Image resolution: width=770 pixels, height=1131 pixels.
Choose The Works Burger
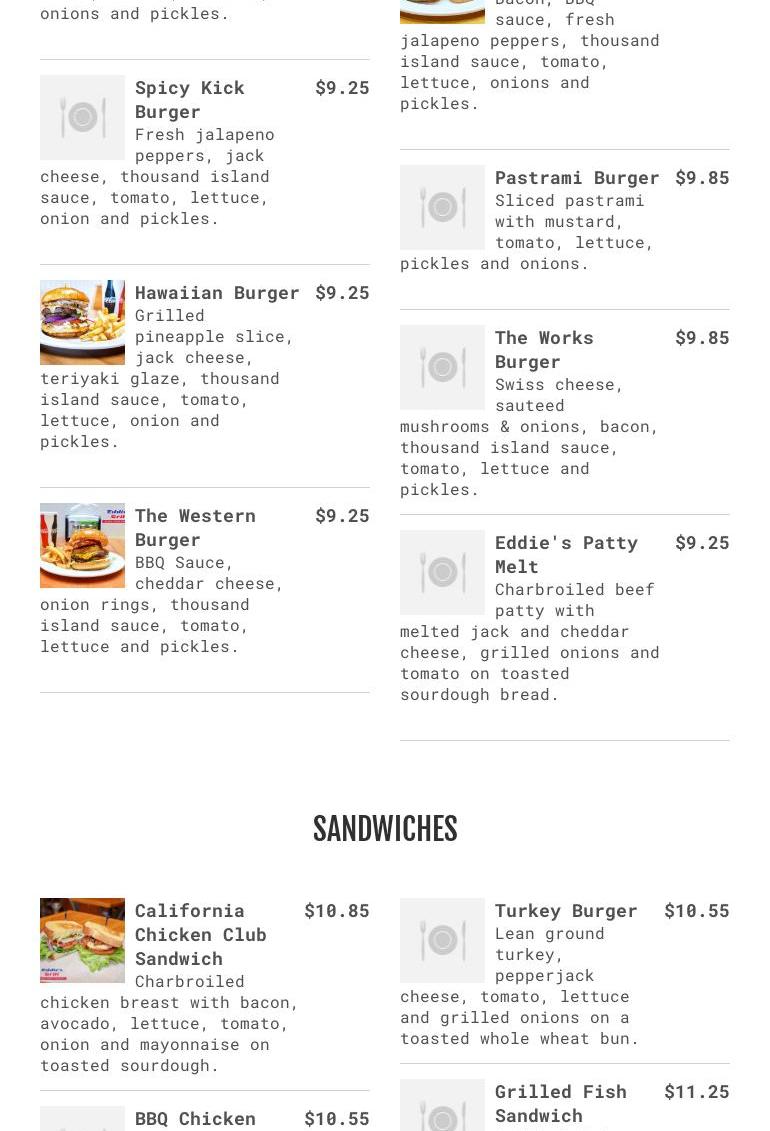[x=544, y=349]
